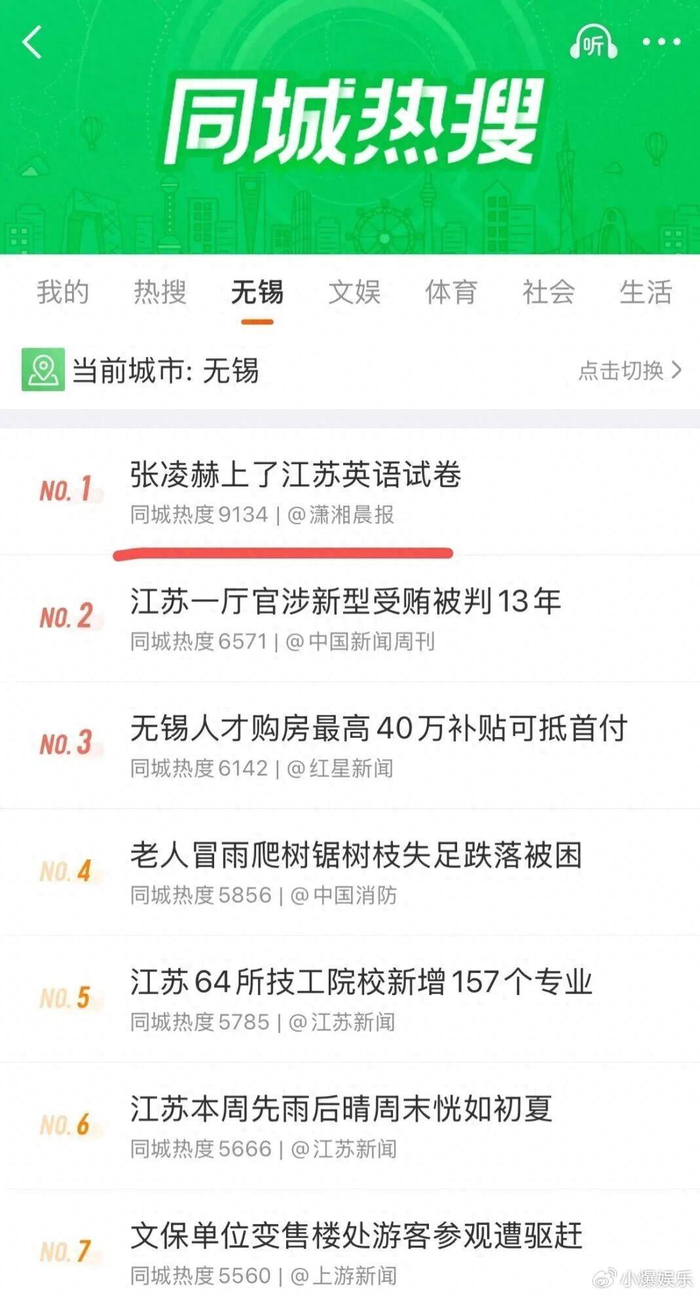Screen dimensions: 700x1295
Task: Open the three-dot overflow menu
Action: (660, 43)
